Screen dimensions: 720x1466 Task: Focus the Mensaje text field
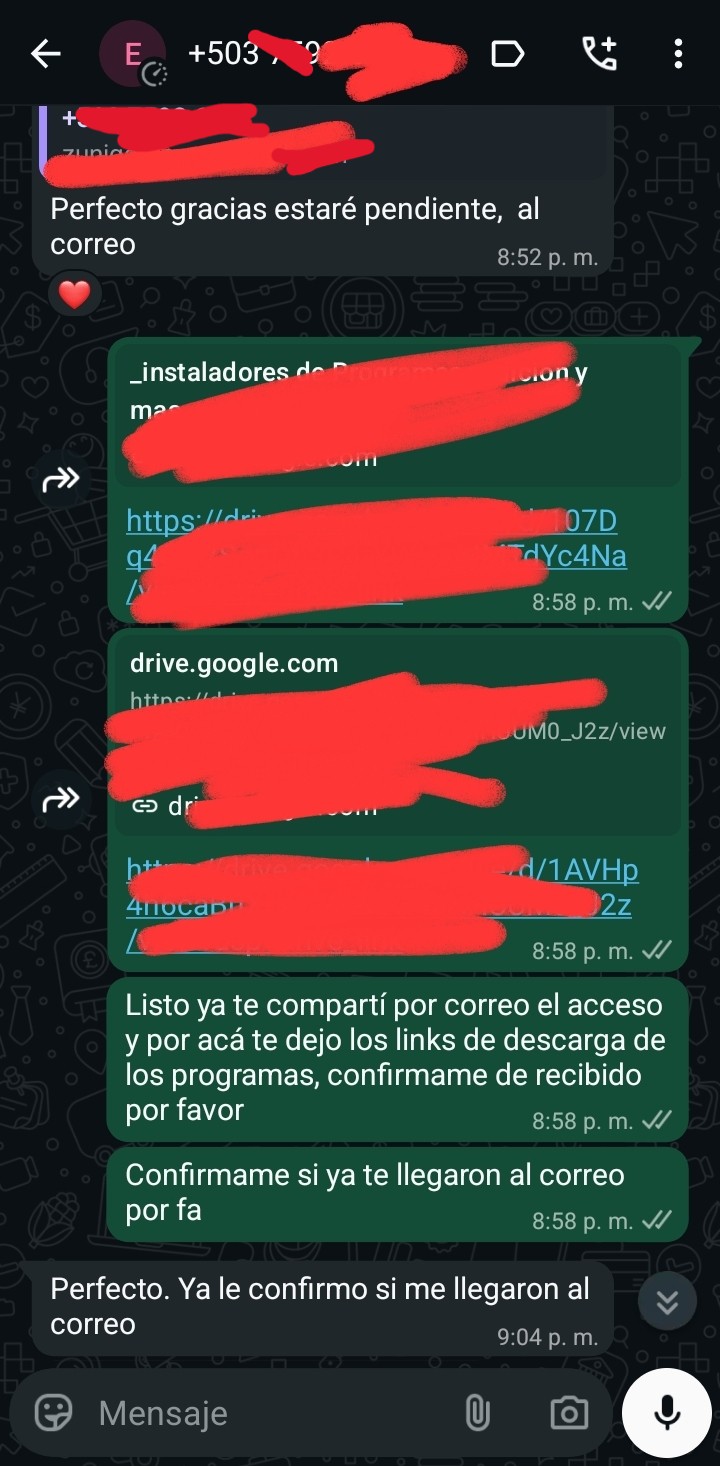(x=270, y=1413)
